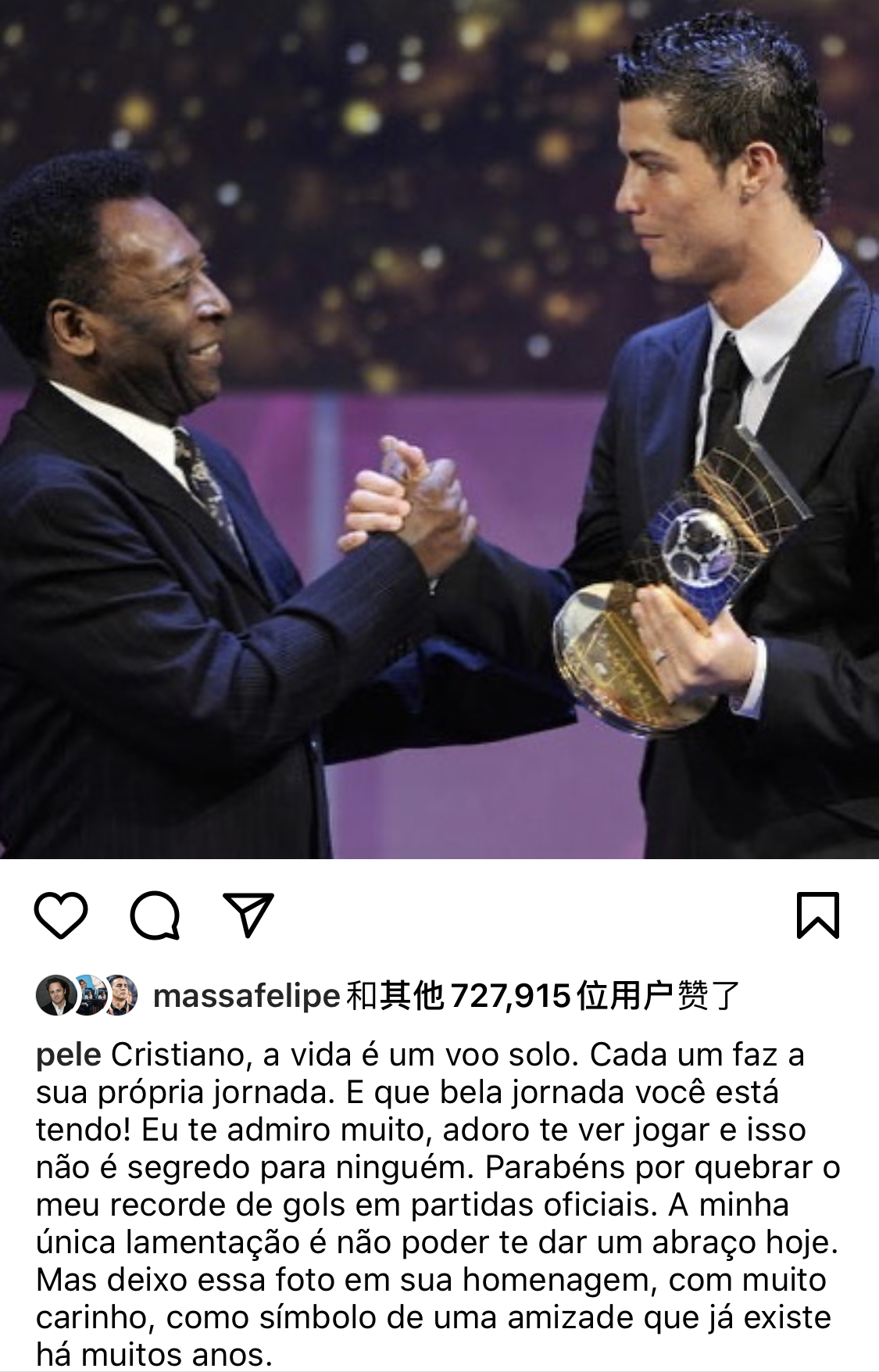Open the comments on this post
Screen dimensions: 879x1372
pyautogui.click(x=155, y=915)
